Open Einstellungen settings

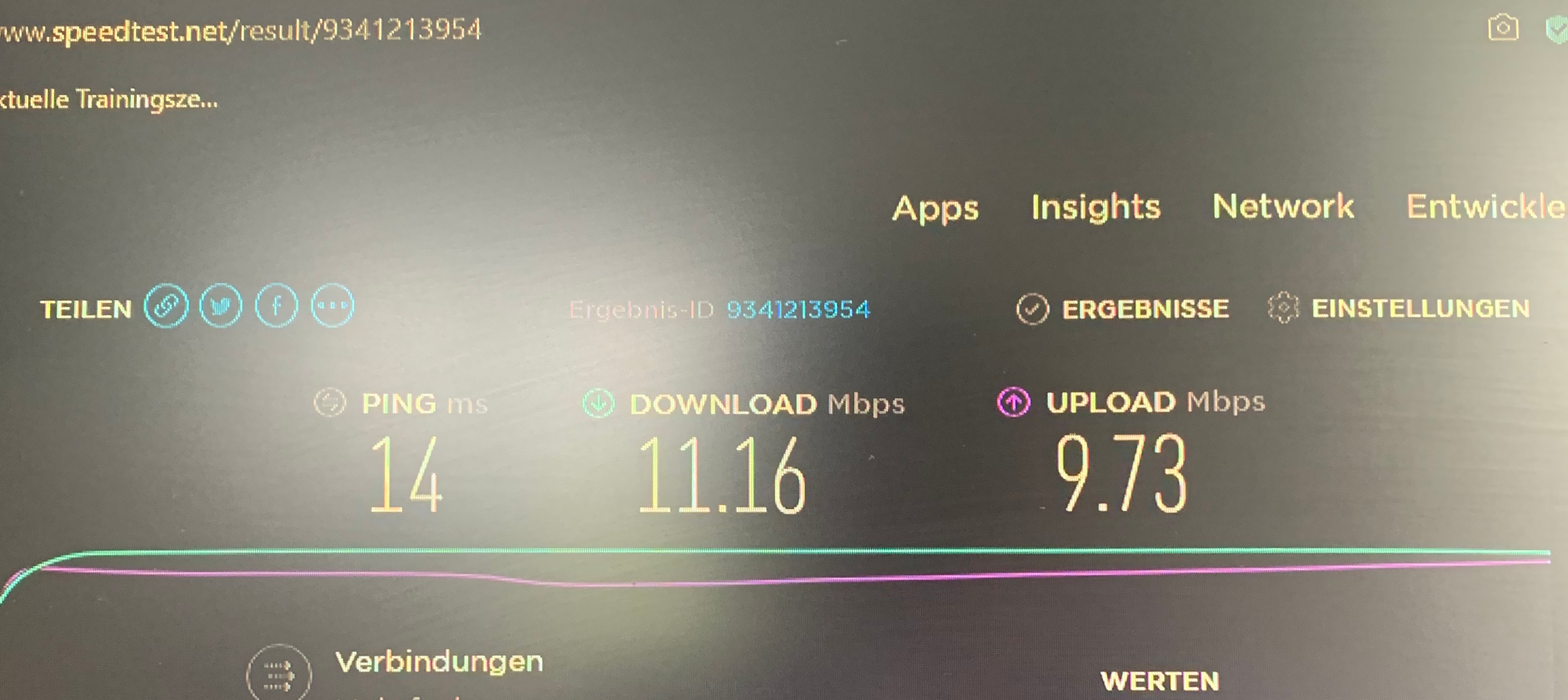pos(1399,308)
